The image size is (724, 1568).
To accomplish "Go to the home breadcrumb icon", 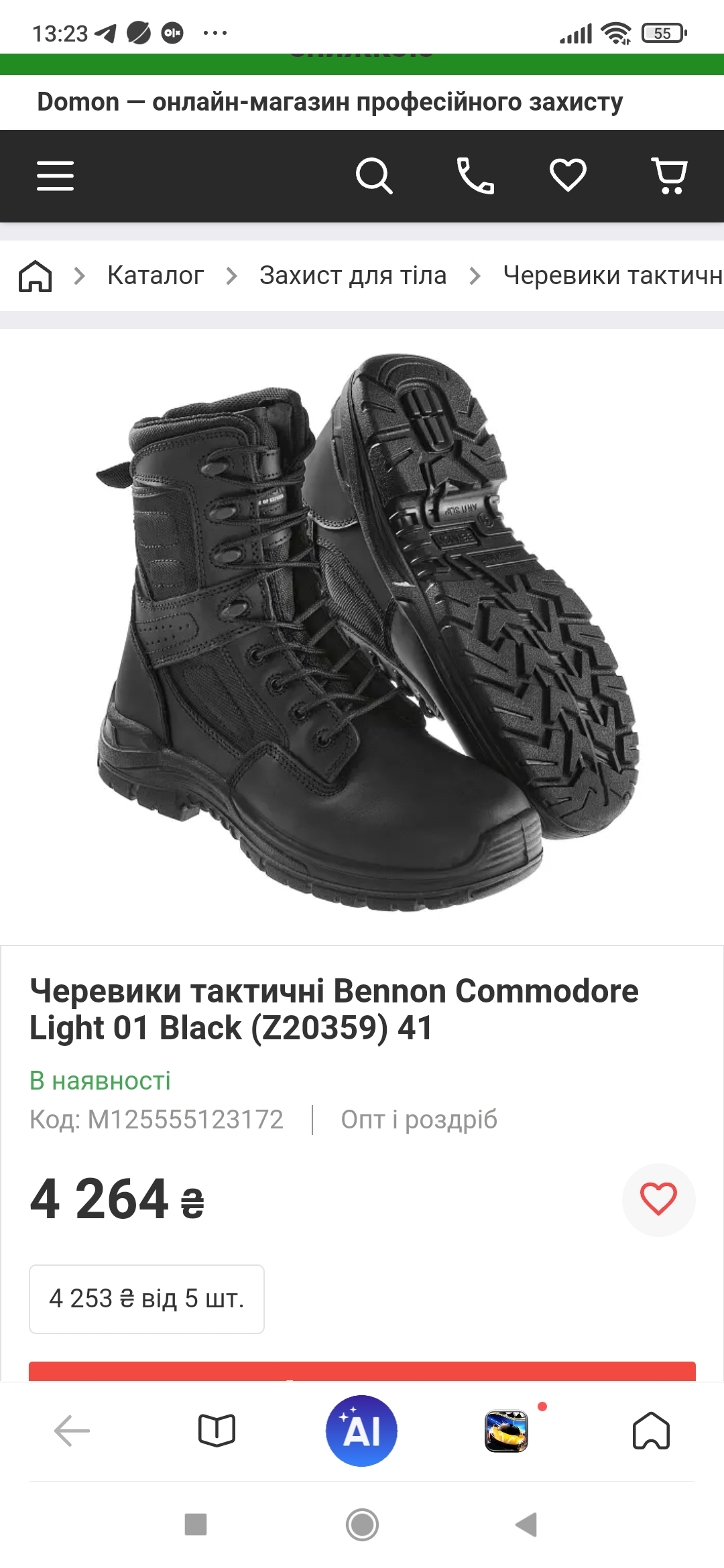I will coord(36,275).
